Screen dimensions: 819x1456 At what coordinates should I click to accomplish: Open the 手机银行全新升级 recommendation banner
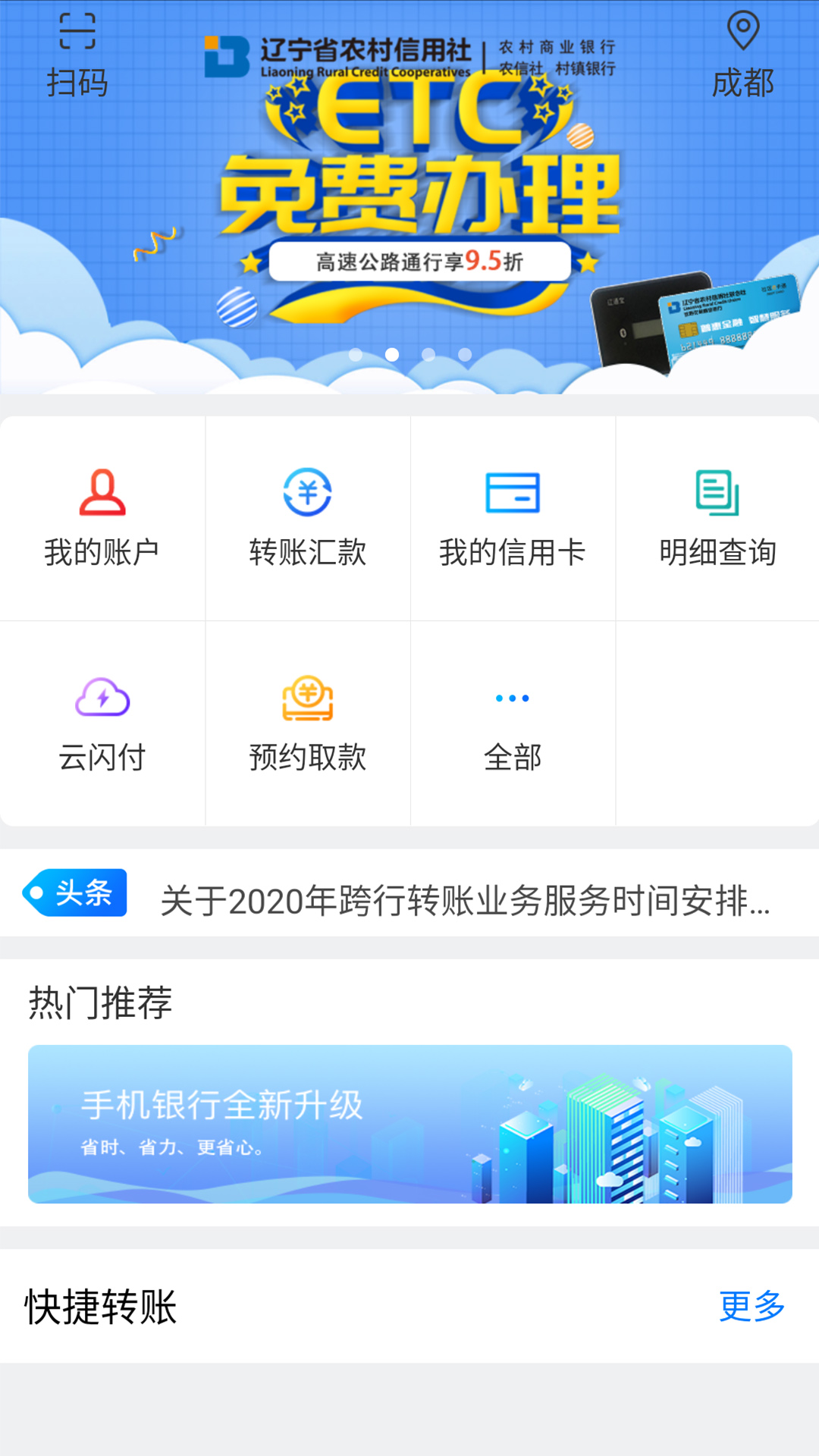click(409, 1124)
